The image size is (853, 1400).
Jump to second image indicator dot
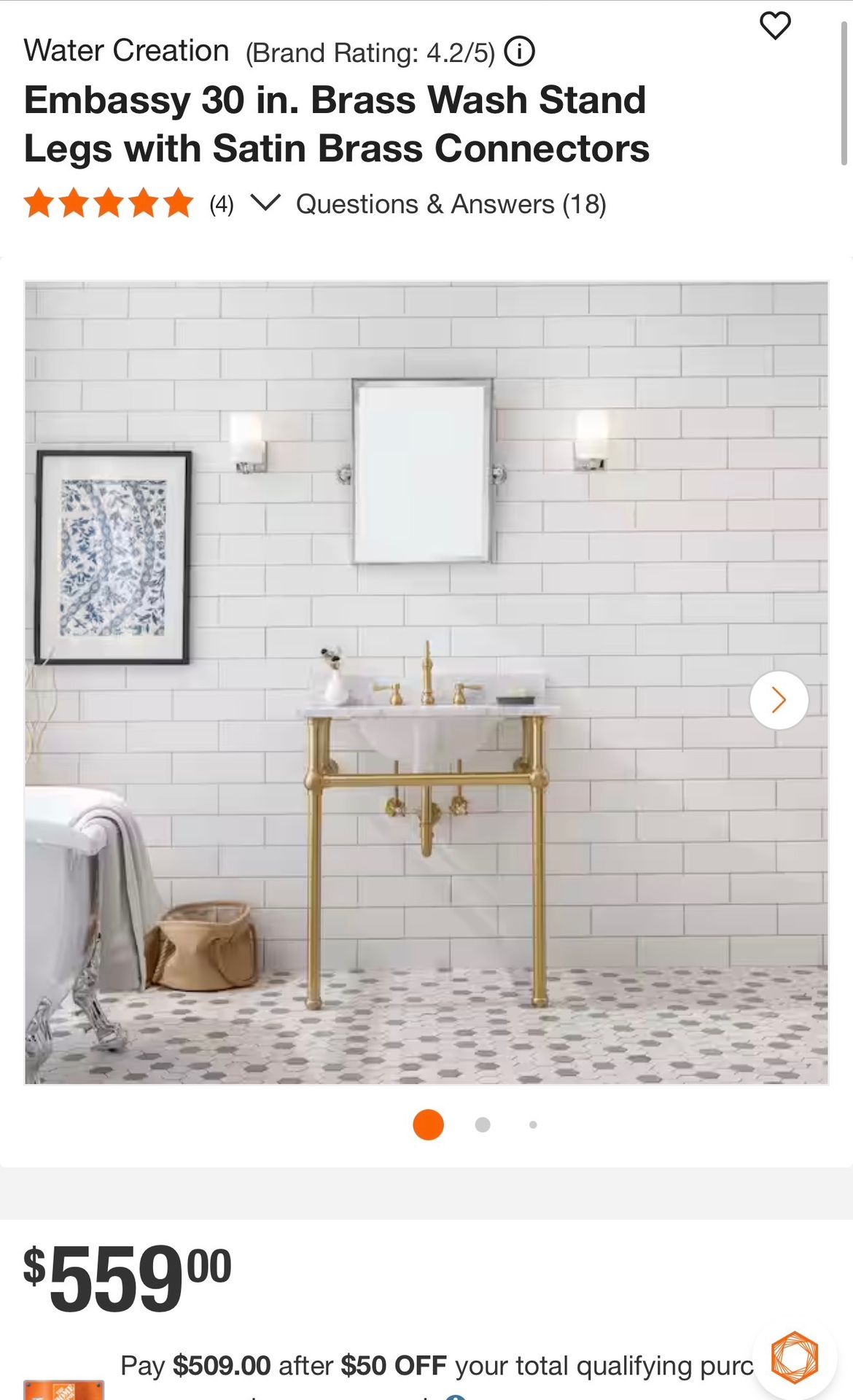483,1124
